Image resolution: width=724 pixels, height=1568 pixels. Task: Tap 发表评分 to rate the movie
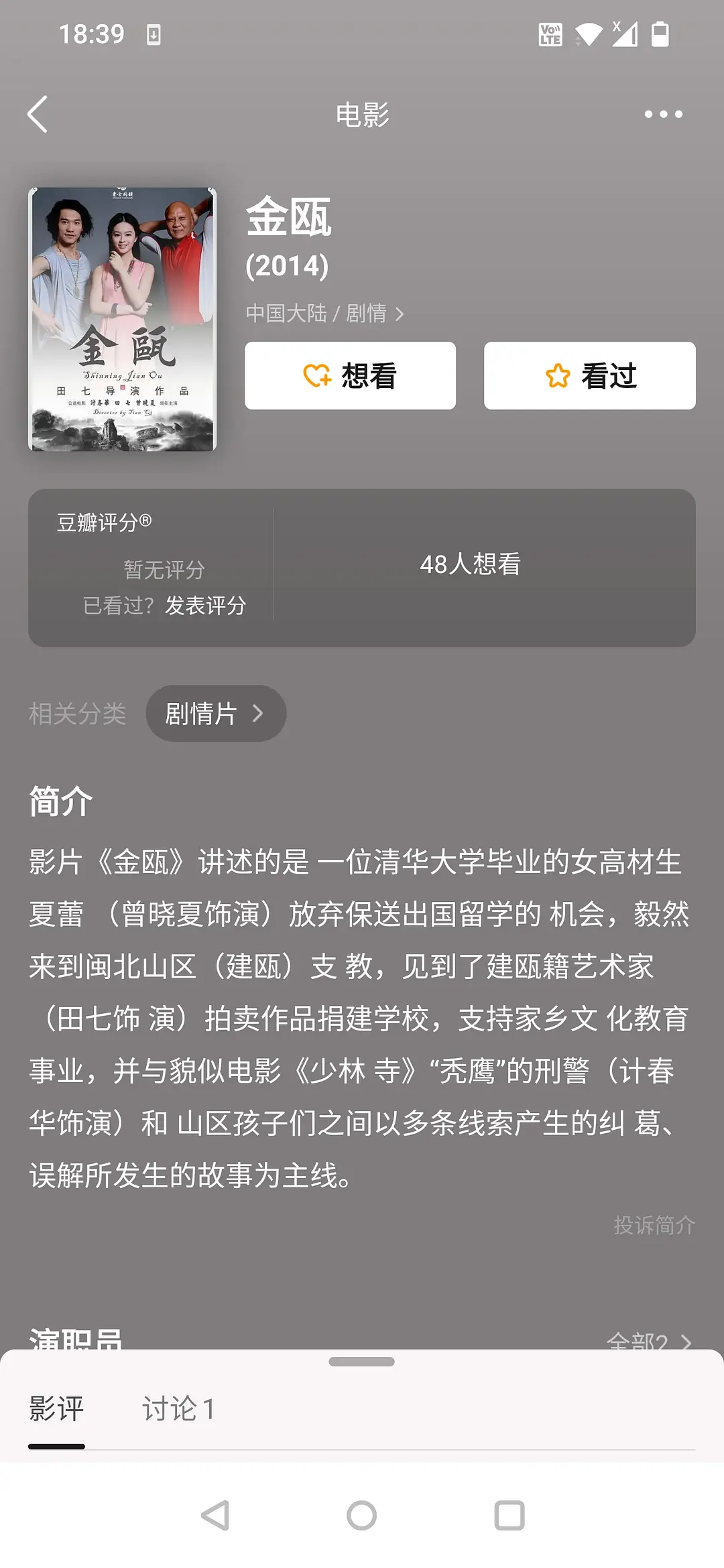pos(205,605)
